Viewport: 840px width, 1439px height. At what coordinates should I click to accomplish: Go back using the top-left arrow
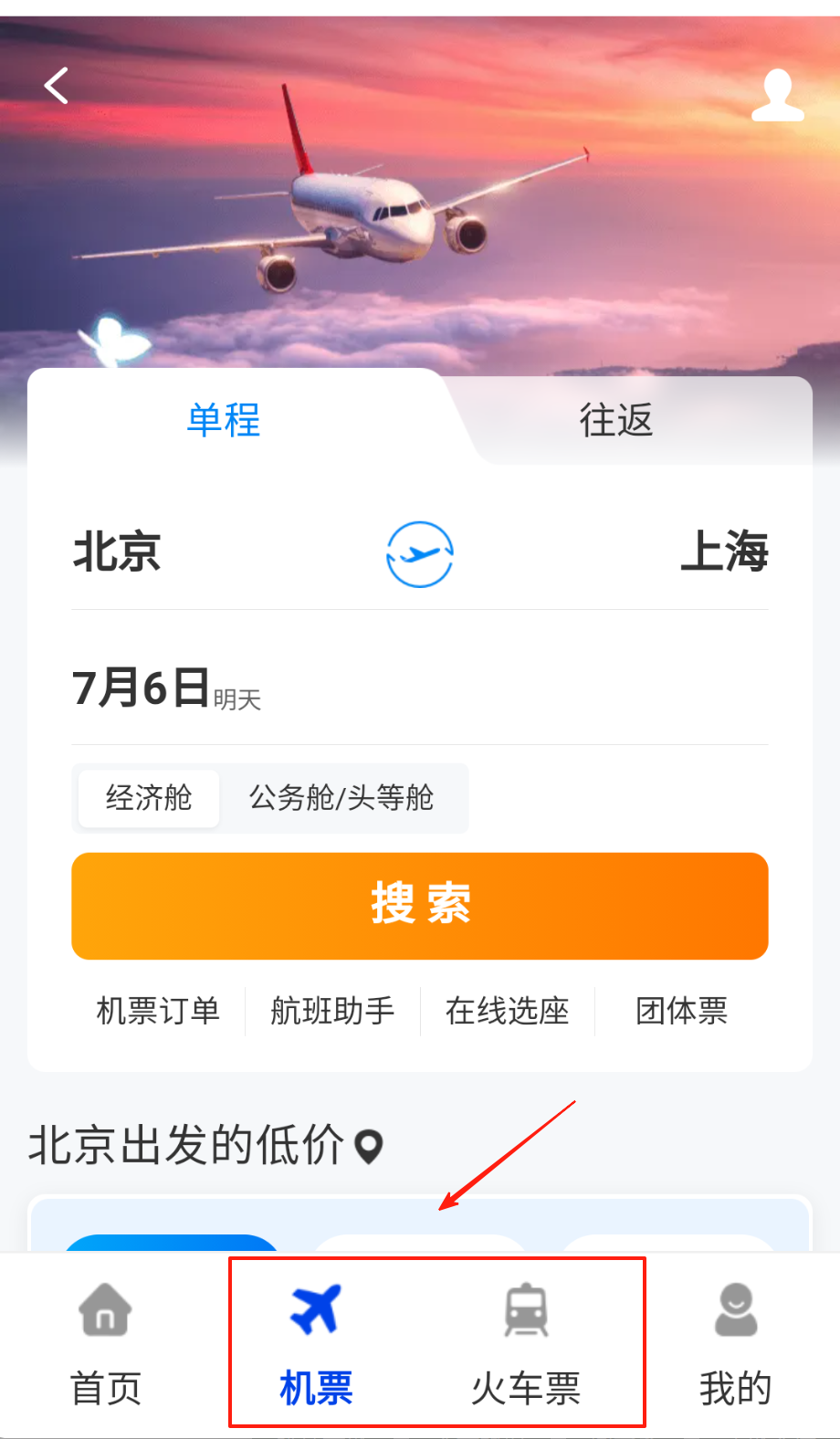[x=57, y=87]
